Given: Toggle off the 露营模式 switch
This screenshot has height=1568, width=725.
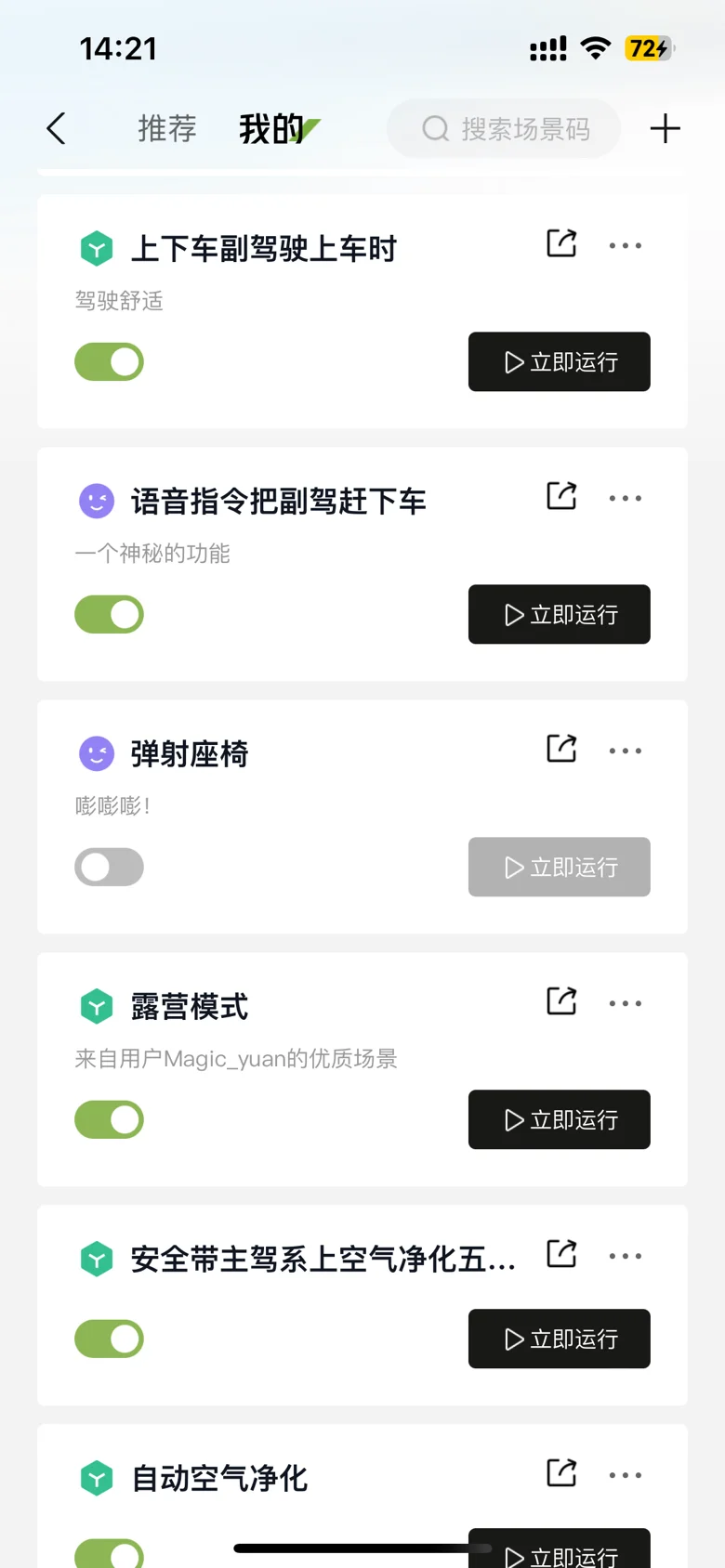Looking at the screenshot, I should click(110, 1120).
